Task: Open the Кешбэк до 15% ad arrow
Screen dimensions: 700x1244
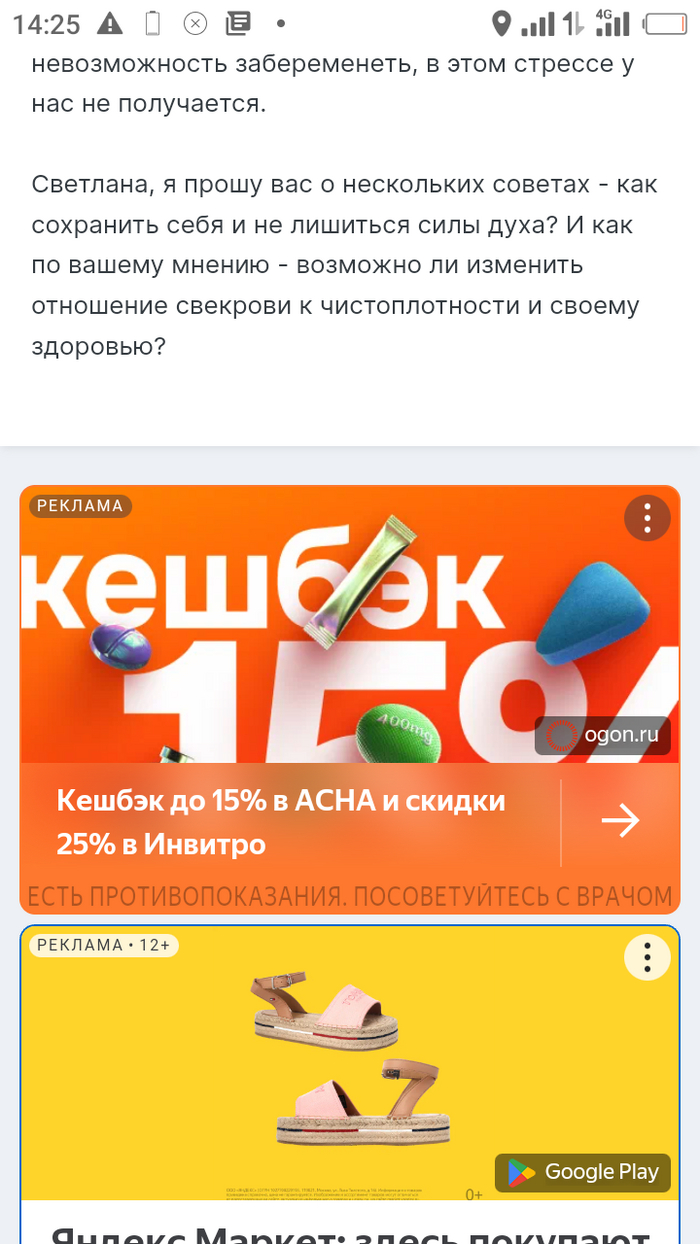Action: pos(620,821)
